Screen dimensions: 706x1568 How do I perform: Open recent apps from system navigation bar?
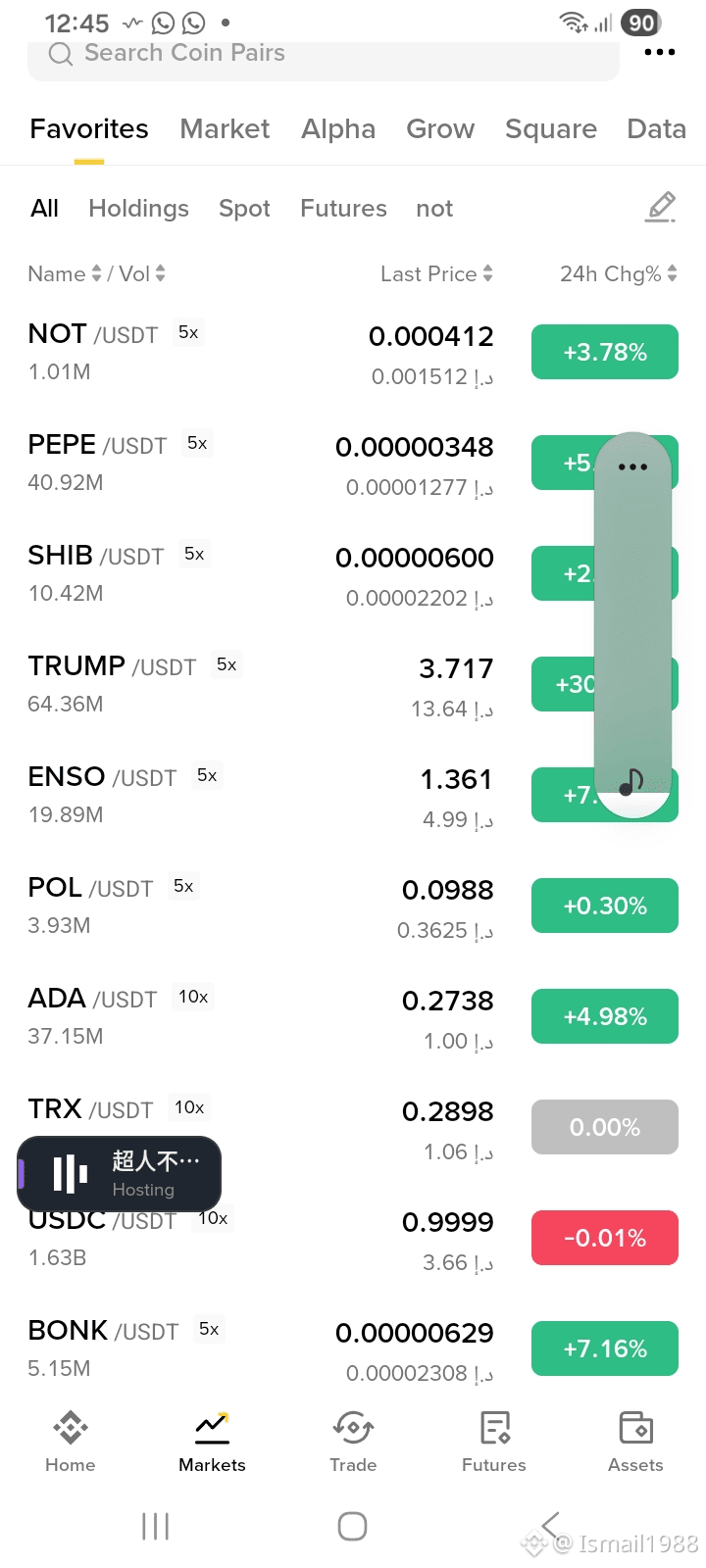click(155, 1526)
